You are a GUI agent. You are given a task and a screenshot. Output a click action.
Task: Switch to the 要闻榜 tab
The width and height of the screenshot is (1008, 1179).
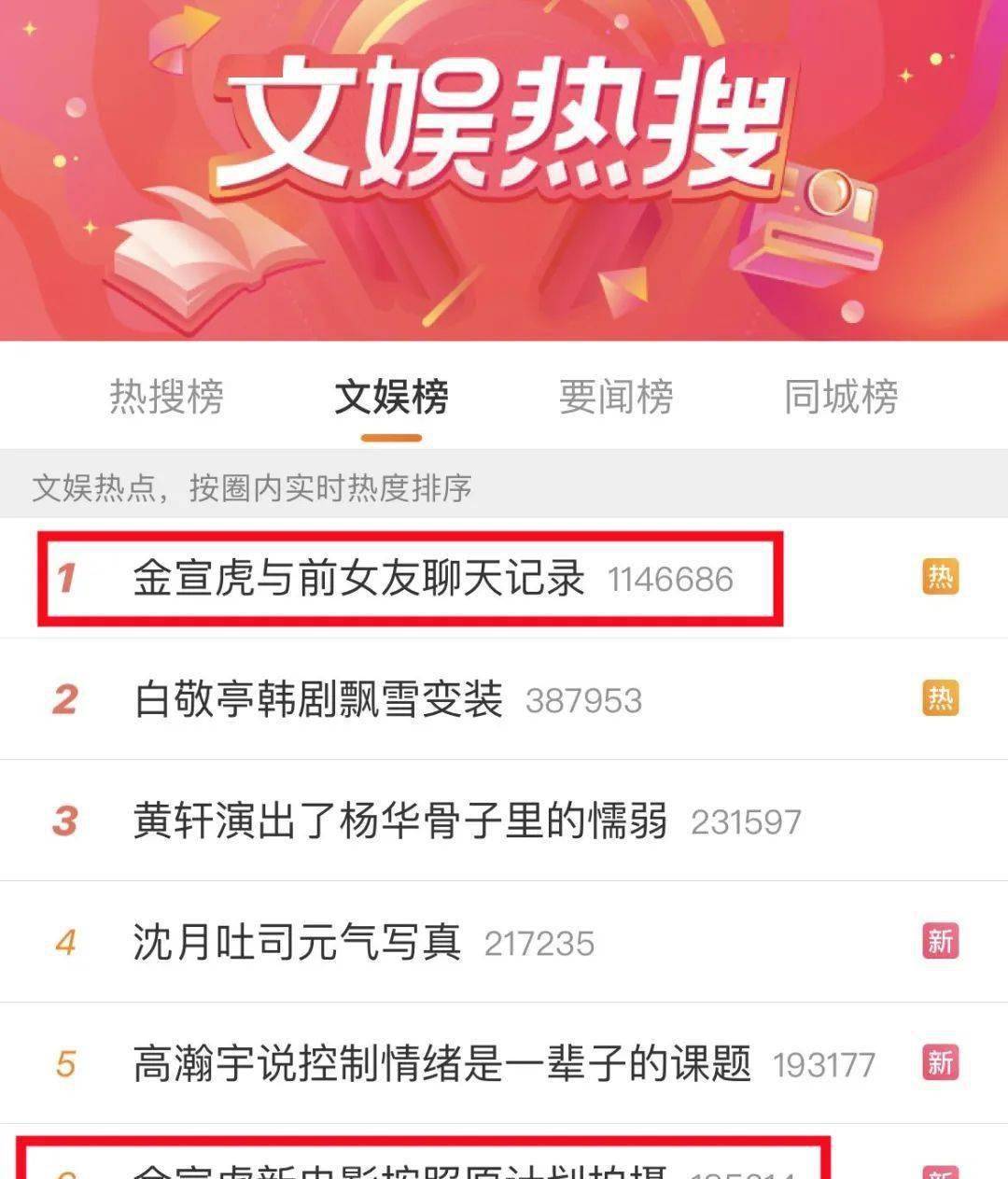(x=616, y=397)
